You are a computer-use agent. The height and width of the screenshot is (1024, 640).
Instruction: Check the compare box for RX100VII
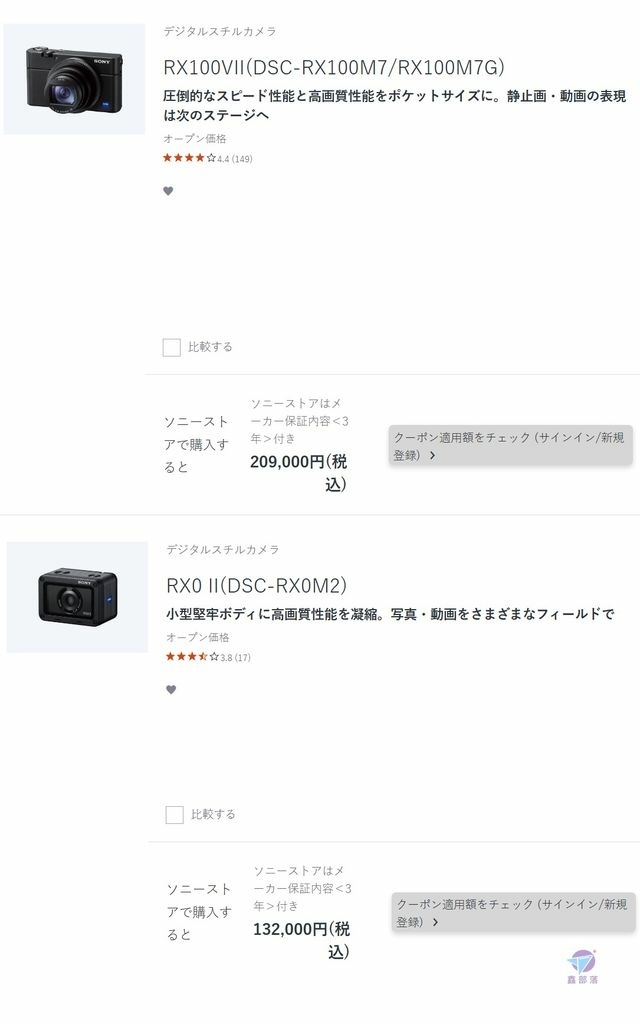pos(172,347)
